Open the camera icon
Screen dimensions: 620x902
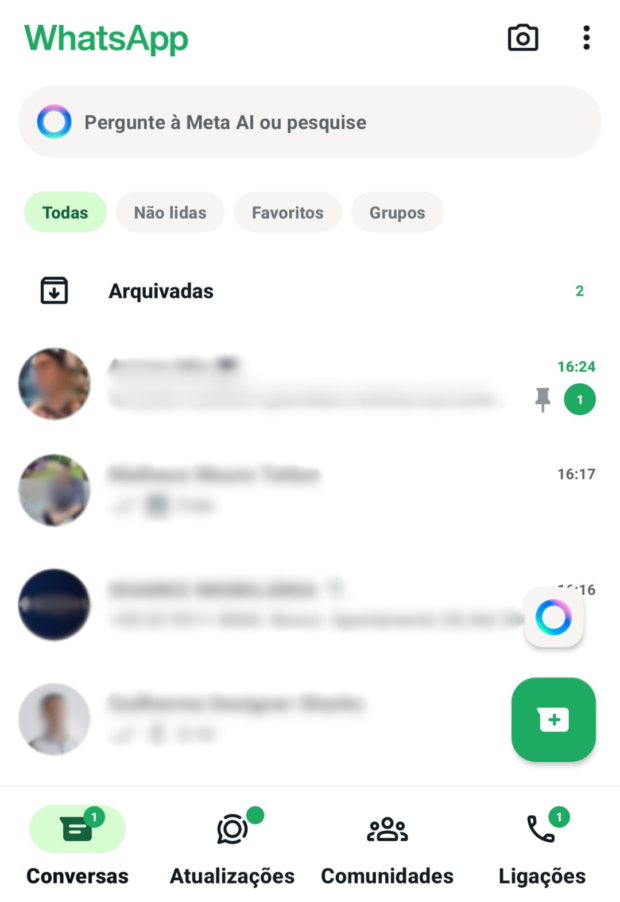tap(522, 39)
